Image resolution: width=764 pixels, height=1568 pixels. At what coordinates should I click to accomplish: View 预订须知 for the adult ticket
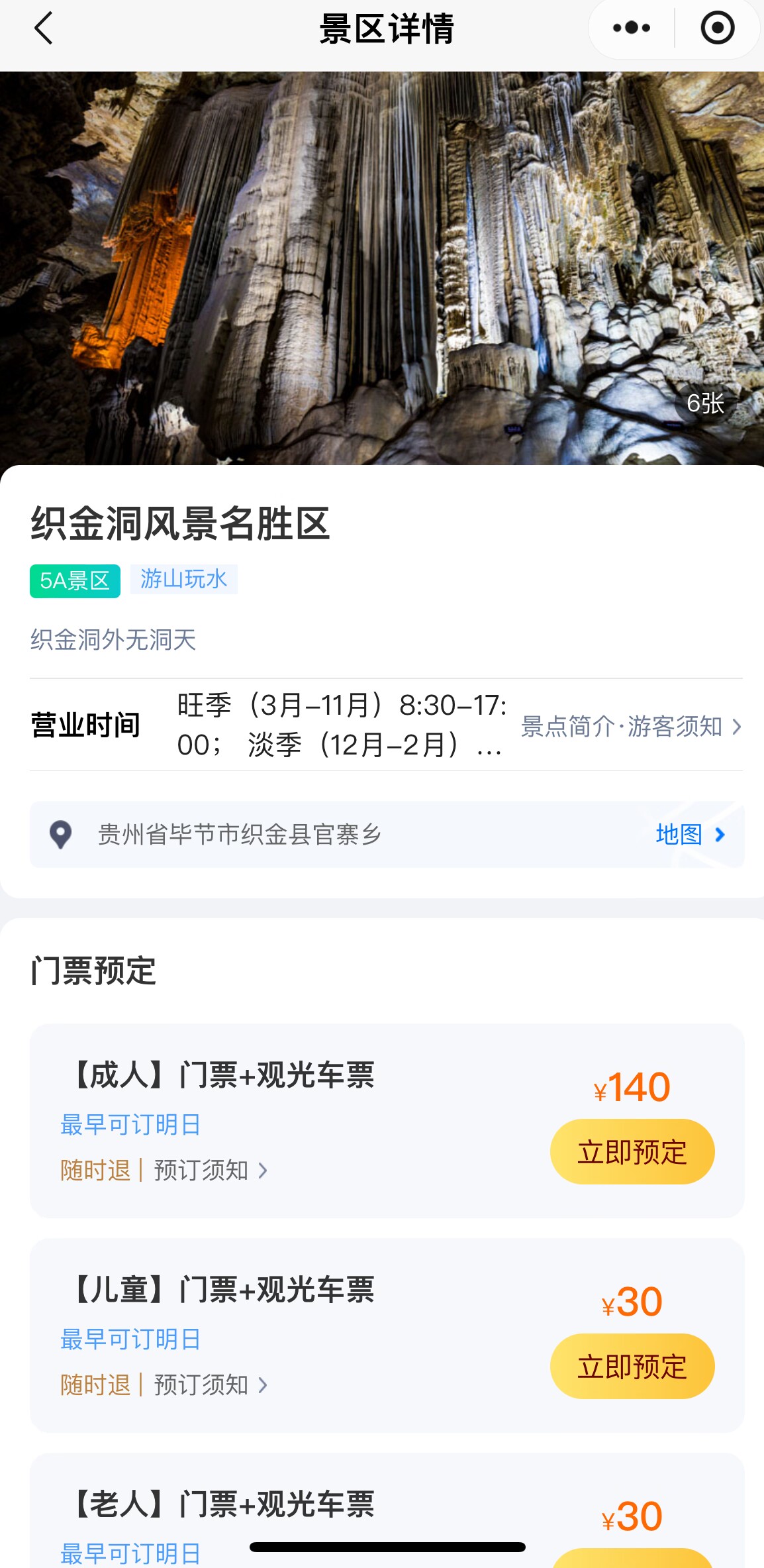pos(209,1171)
